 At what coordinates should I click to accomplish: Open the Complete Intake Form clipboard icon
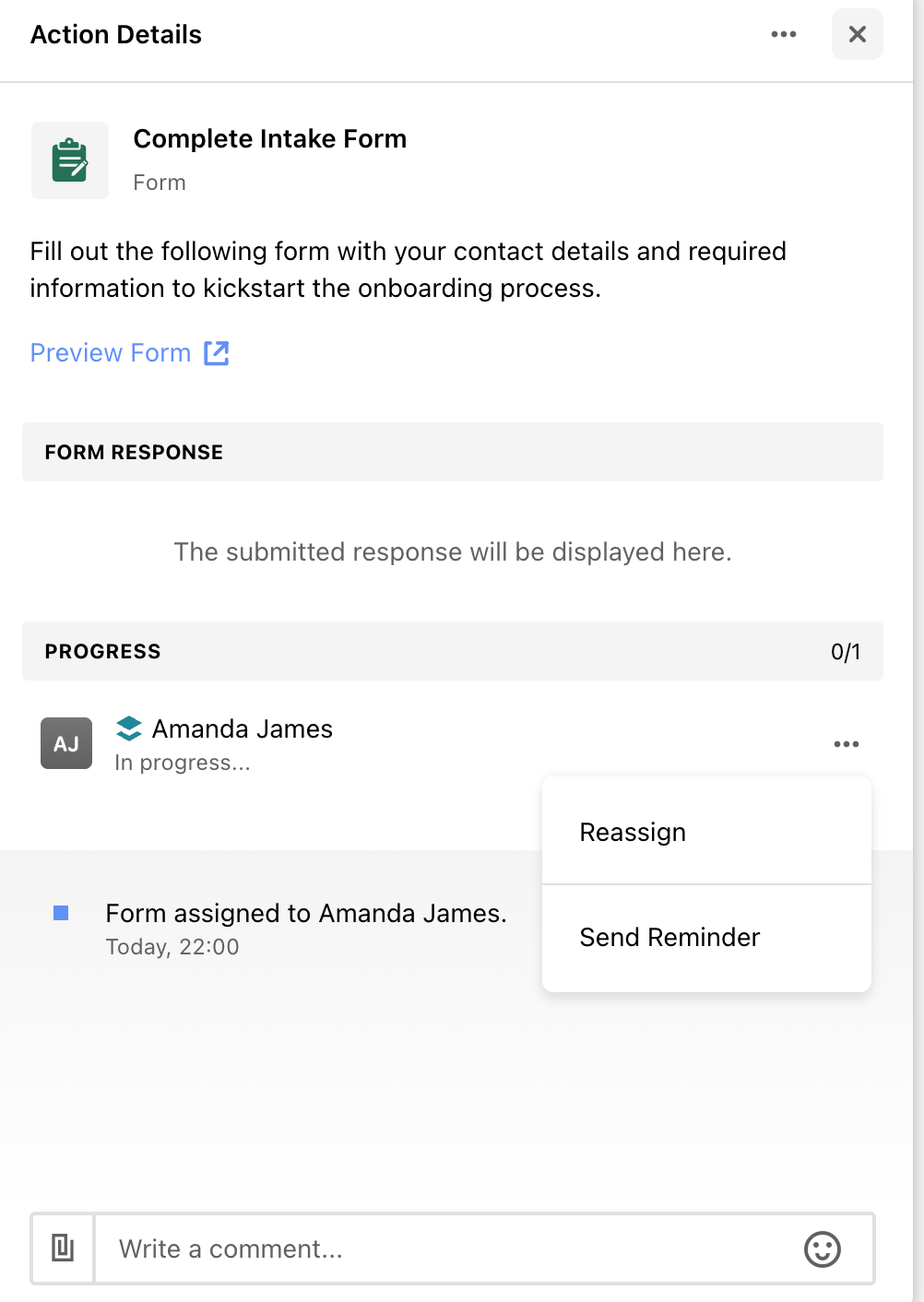[x=69, y=160]
